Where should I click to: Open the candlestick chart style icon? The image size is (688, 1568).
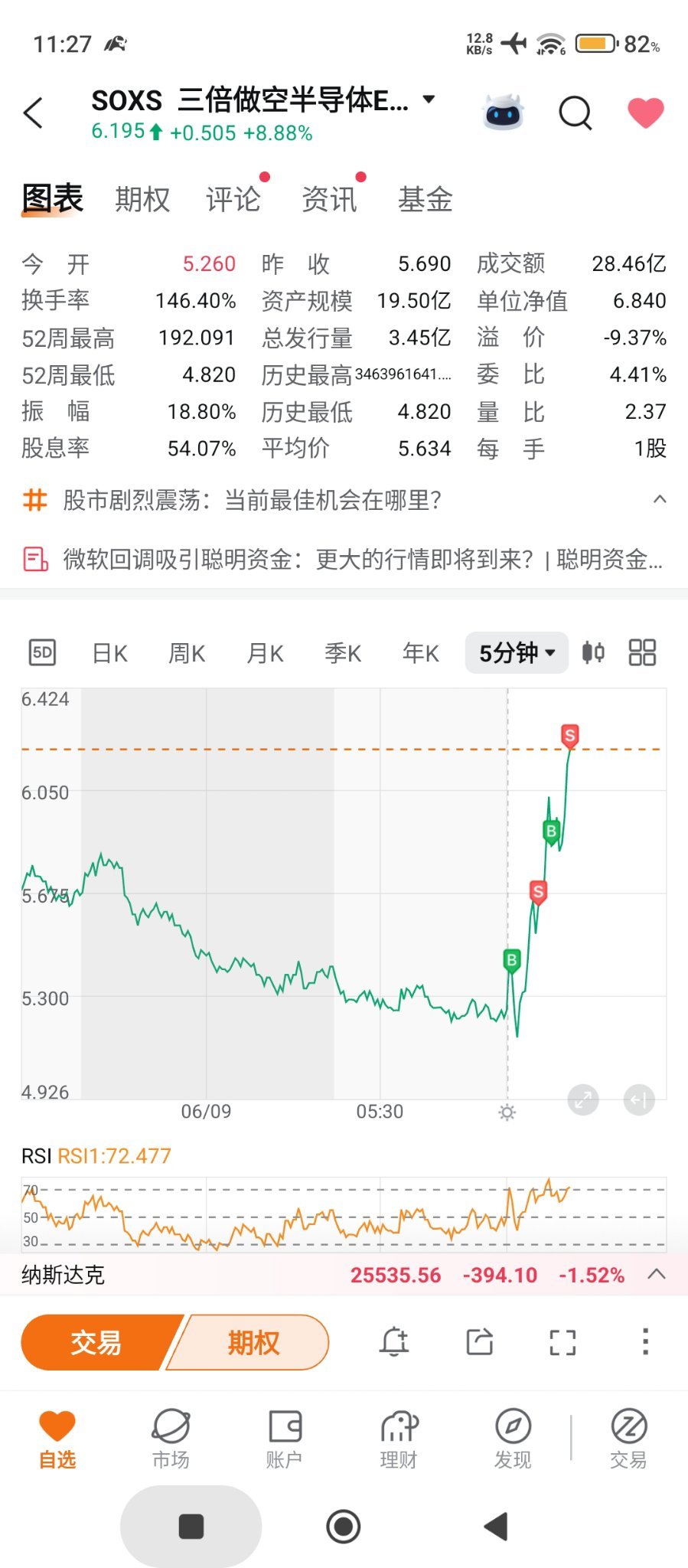593,653
